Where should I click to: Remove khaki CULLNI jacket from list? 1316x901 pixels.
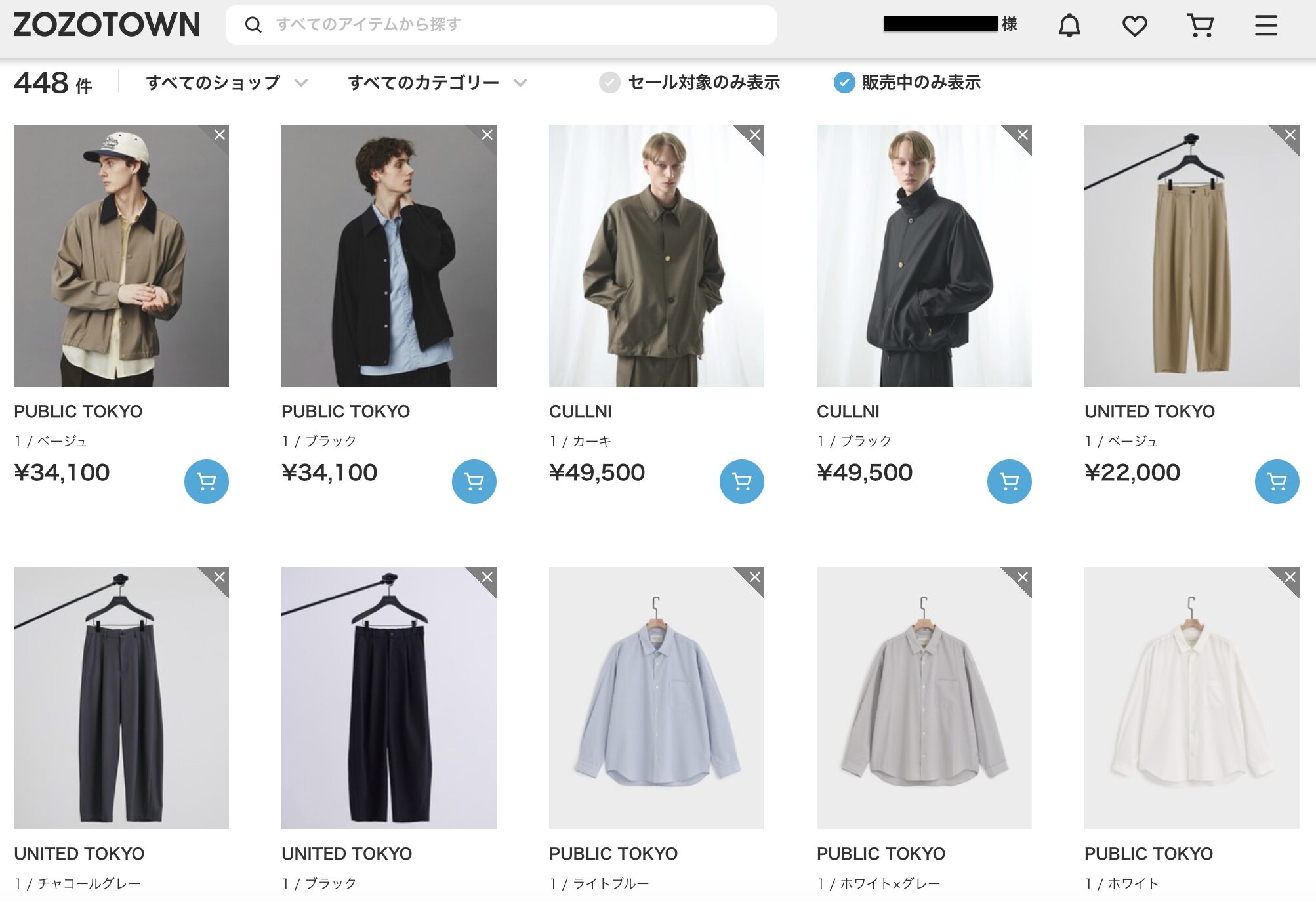point(755,135)
